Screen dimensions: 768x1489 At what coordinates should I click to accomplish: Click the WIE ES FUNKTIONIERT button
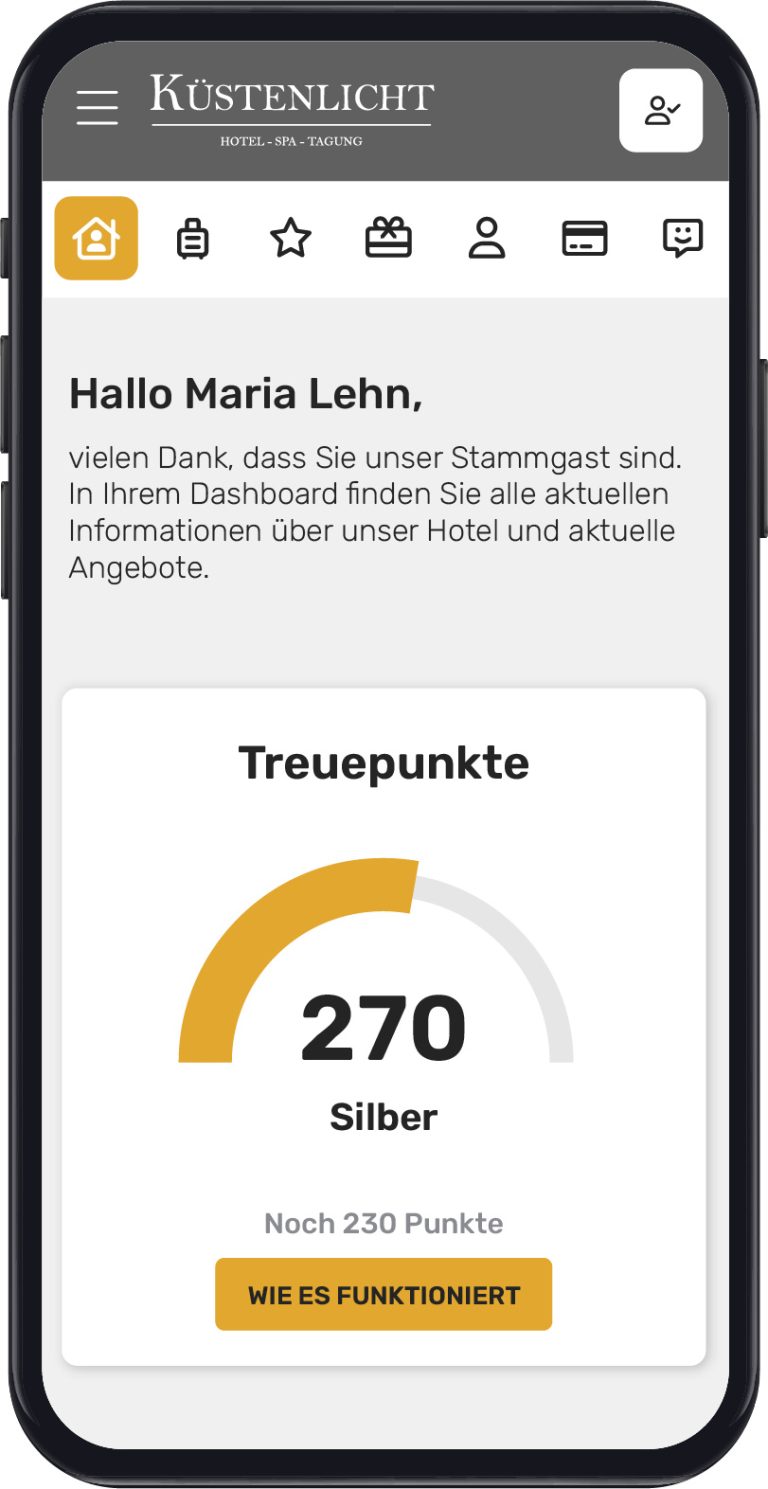point(384,1294)
